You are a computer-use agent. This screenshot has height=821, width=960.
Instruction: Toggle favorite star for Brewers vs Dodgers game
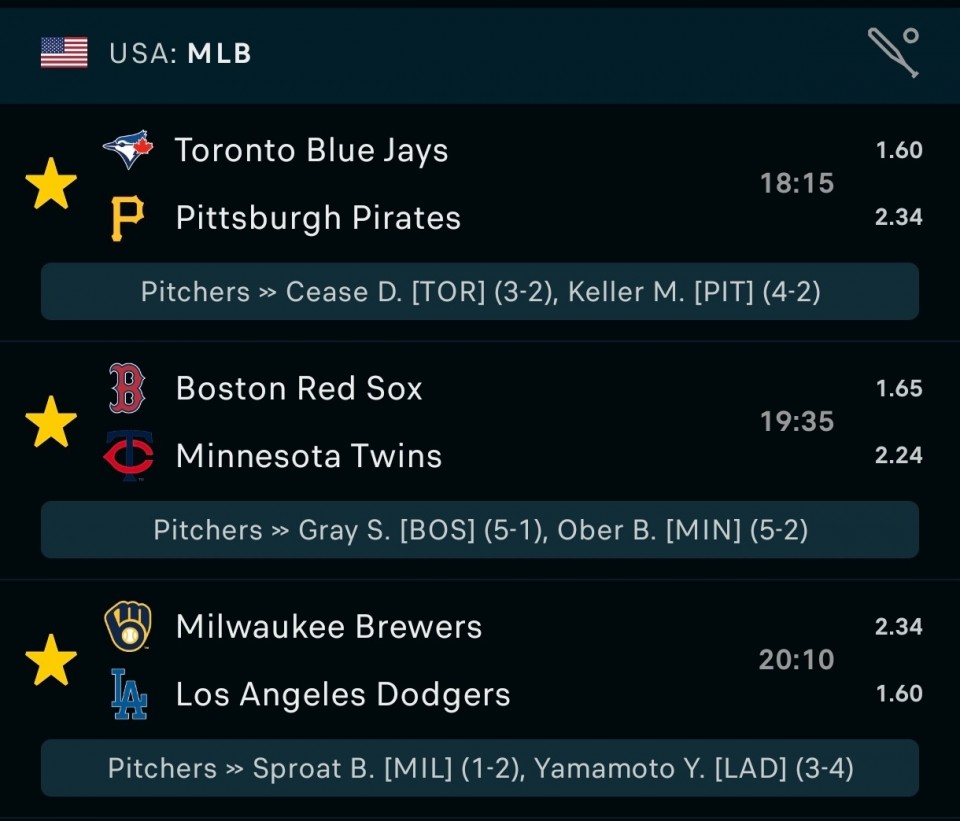pyautogui.click(x=51, y=660)
